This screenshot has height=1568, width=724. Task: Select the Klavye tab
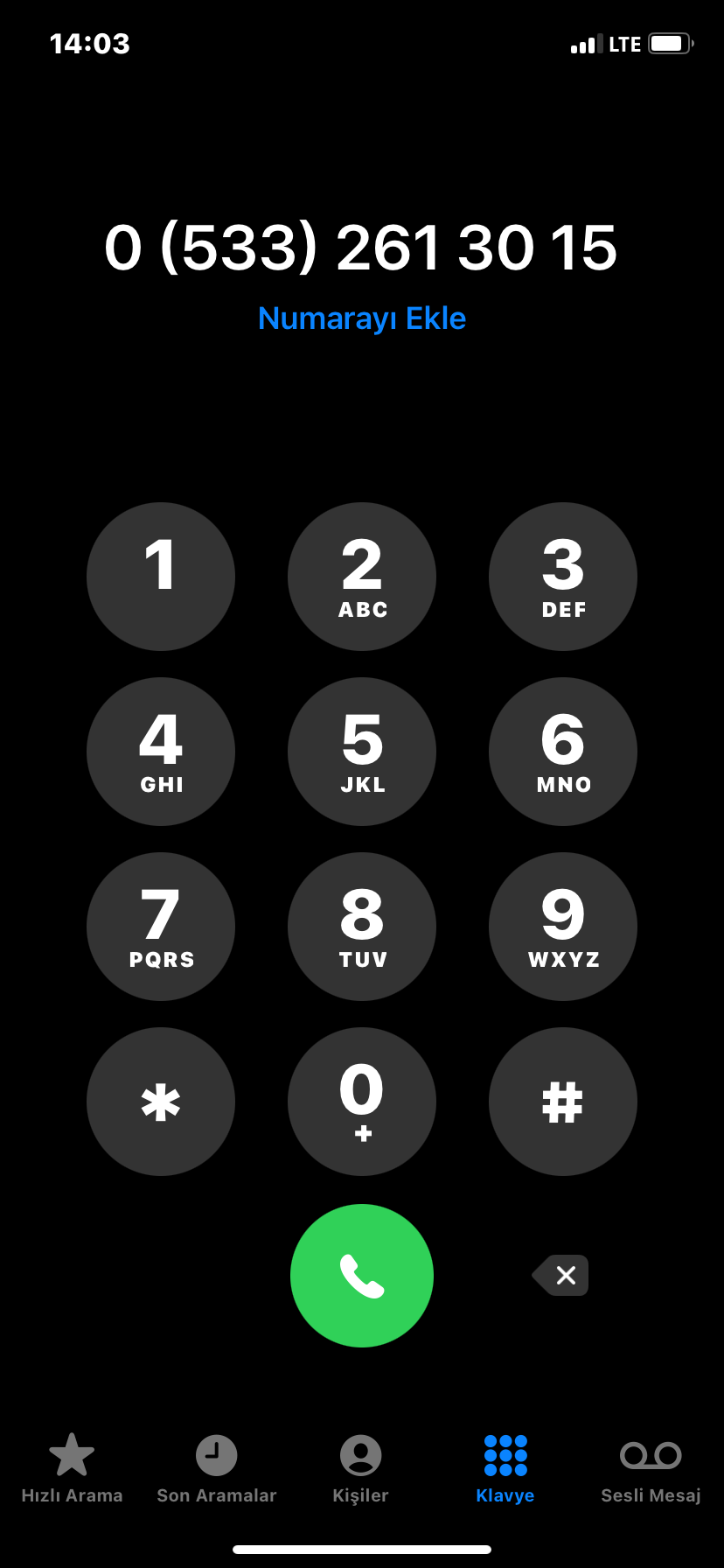[x=505, y=1468]
